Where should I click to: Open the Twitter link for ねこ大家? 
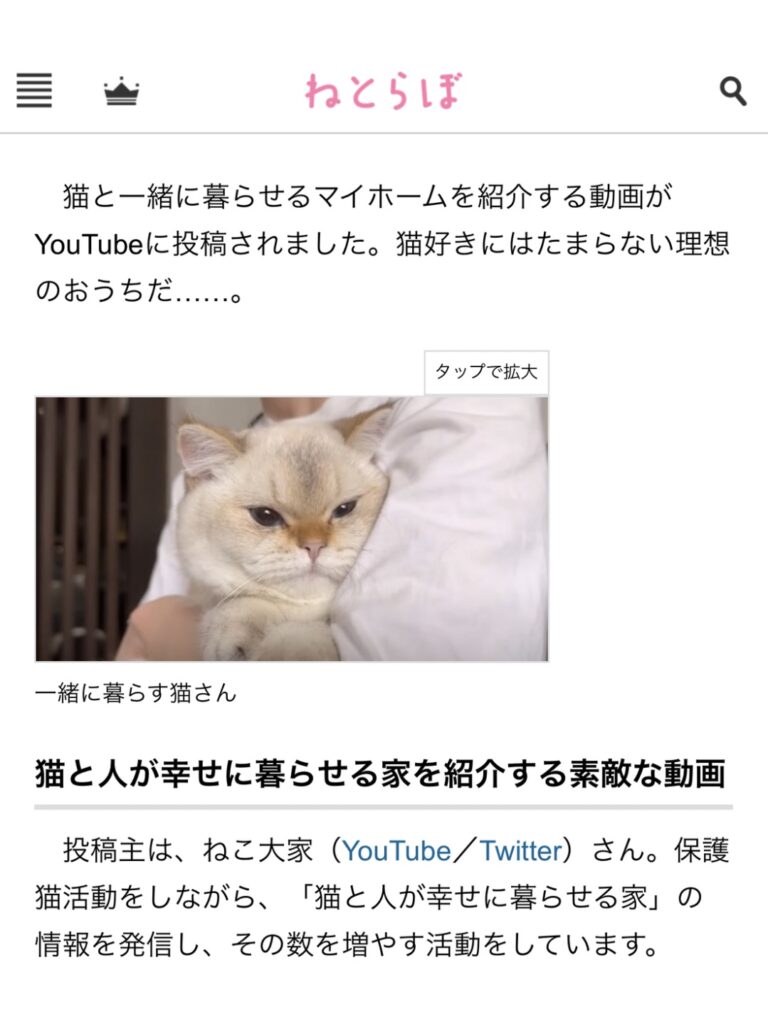[521, 851]
